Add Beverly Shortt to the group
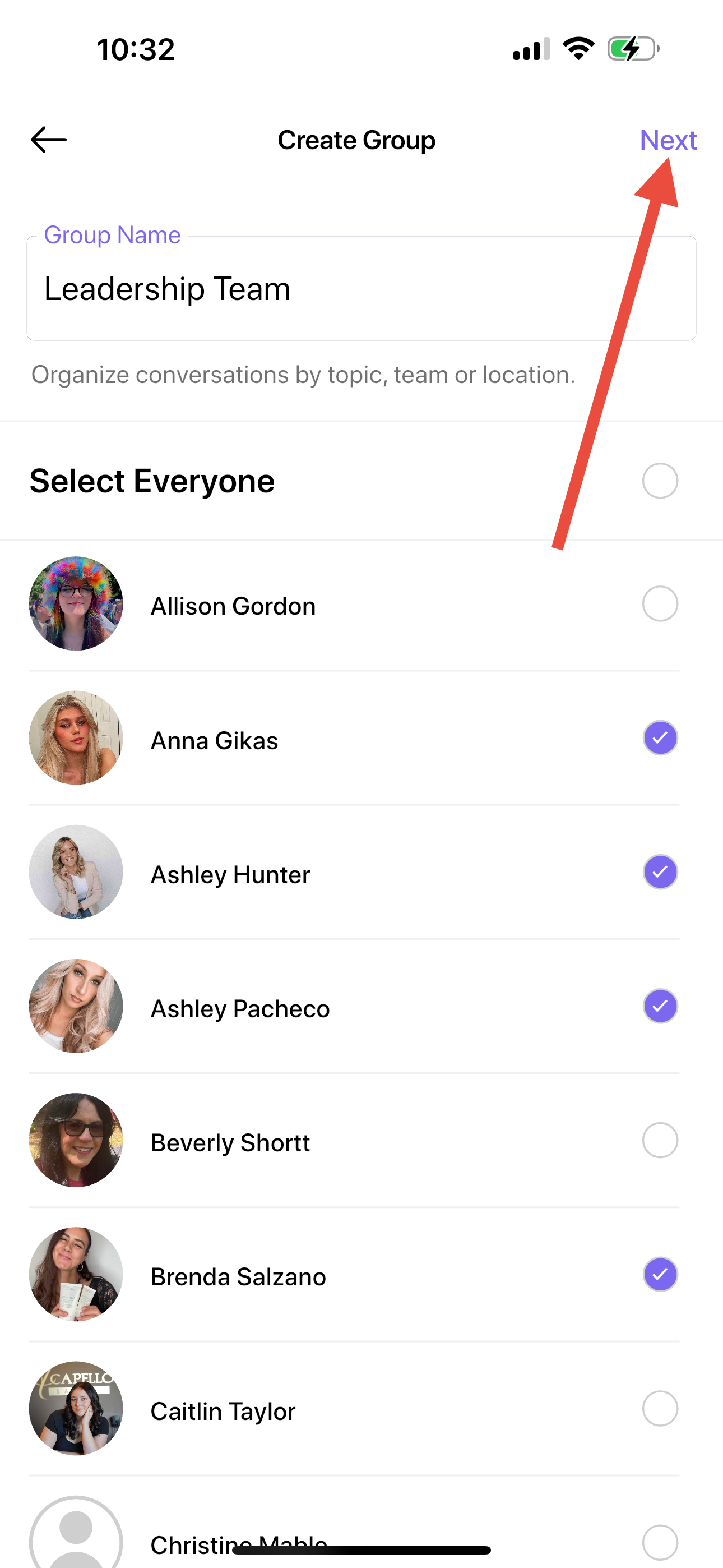This screenshot has height=1568, width=723. 660,1140
